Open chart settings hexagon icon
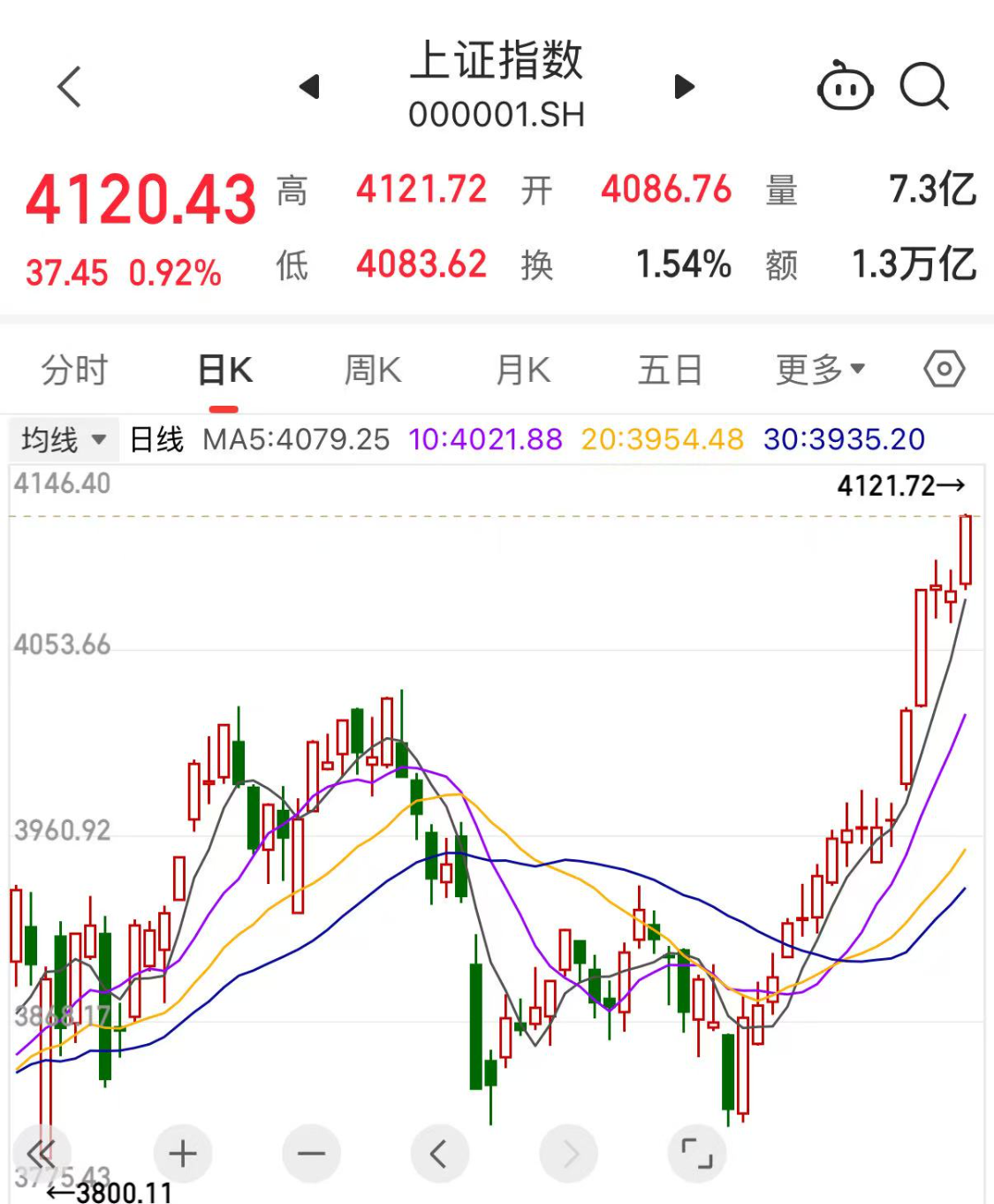Image resolution: width=994 pixels, height=1204 pixels. coord(944,370)
